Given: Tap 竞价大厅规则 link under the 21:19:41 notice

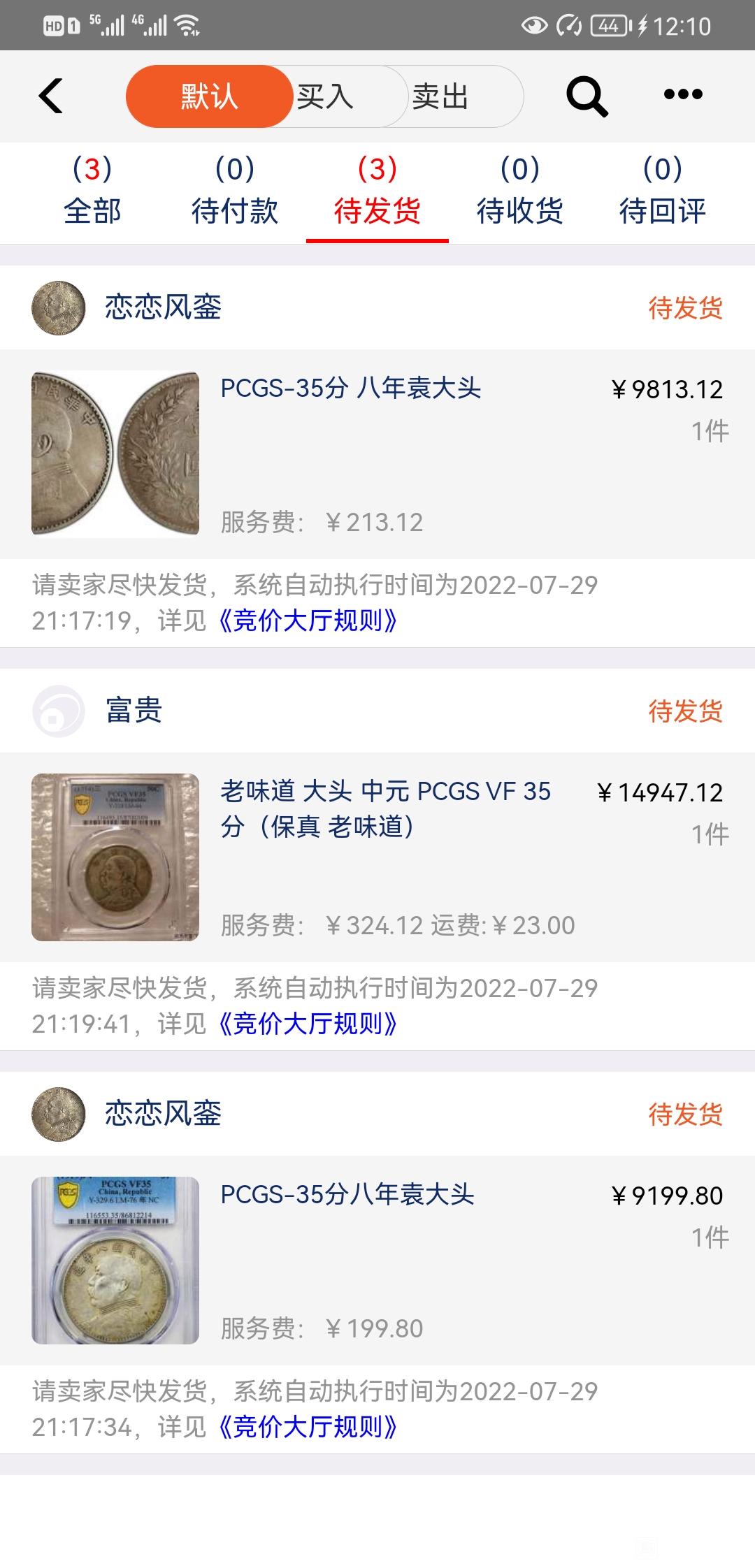Looking at the screenshot, I should 308,1024.
